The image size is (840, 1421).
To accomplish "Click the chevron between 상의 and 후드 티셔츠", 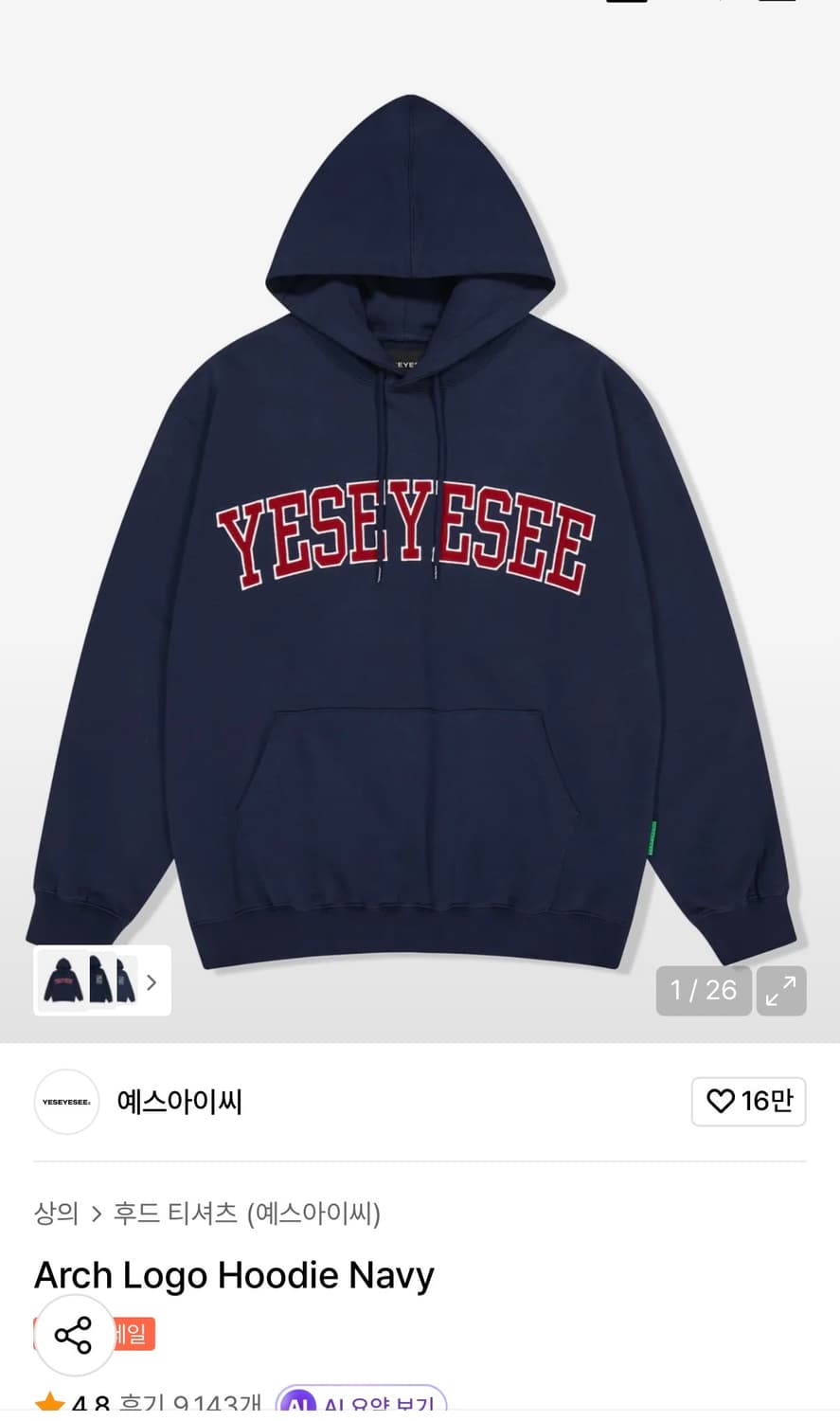I will [98, 1214].
